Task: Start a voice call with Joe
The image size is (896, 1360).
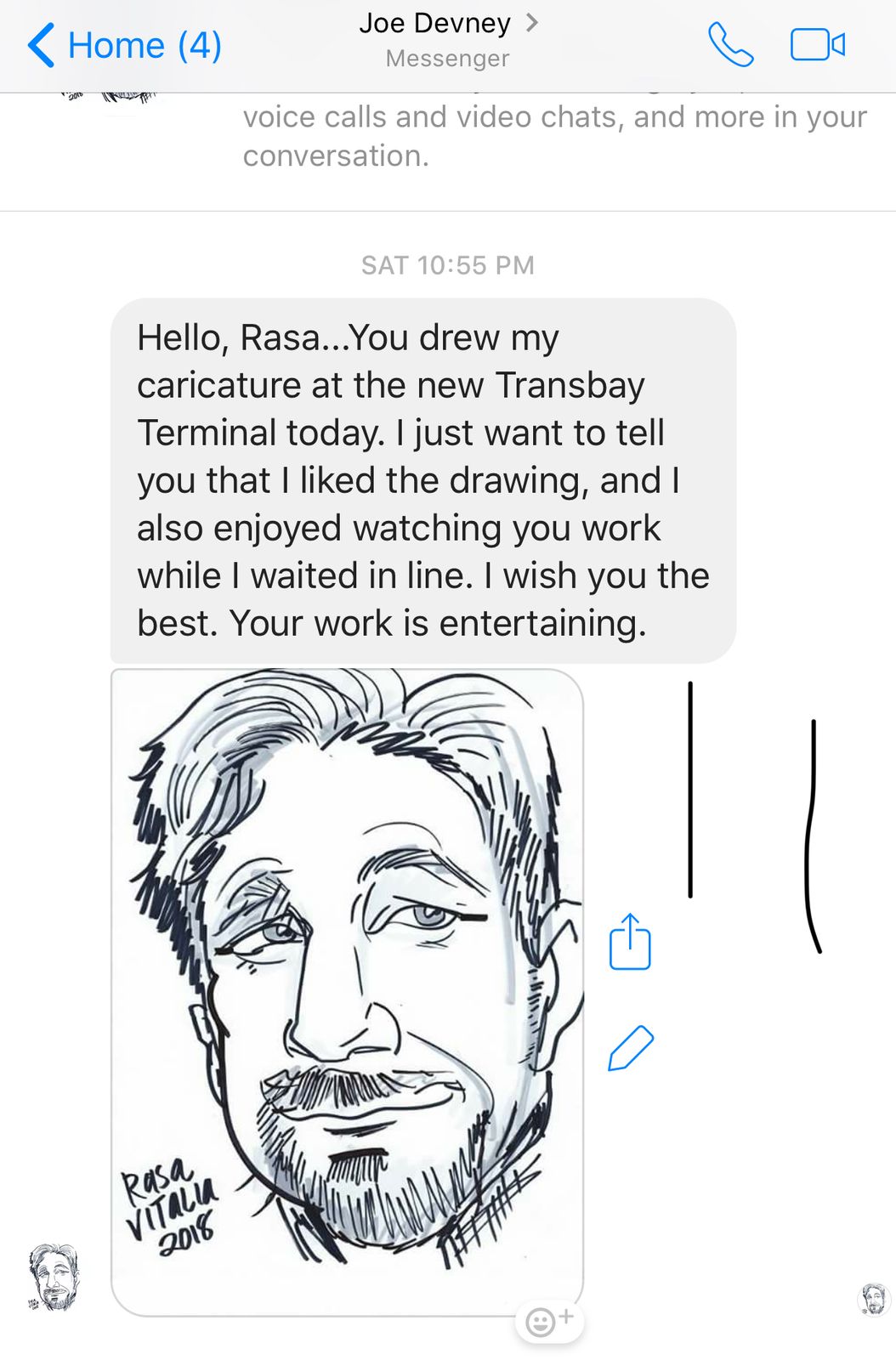Action: coord(730,45)
